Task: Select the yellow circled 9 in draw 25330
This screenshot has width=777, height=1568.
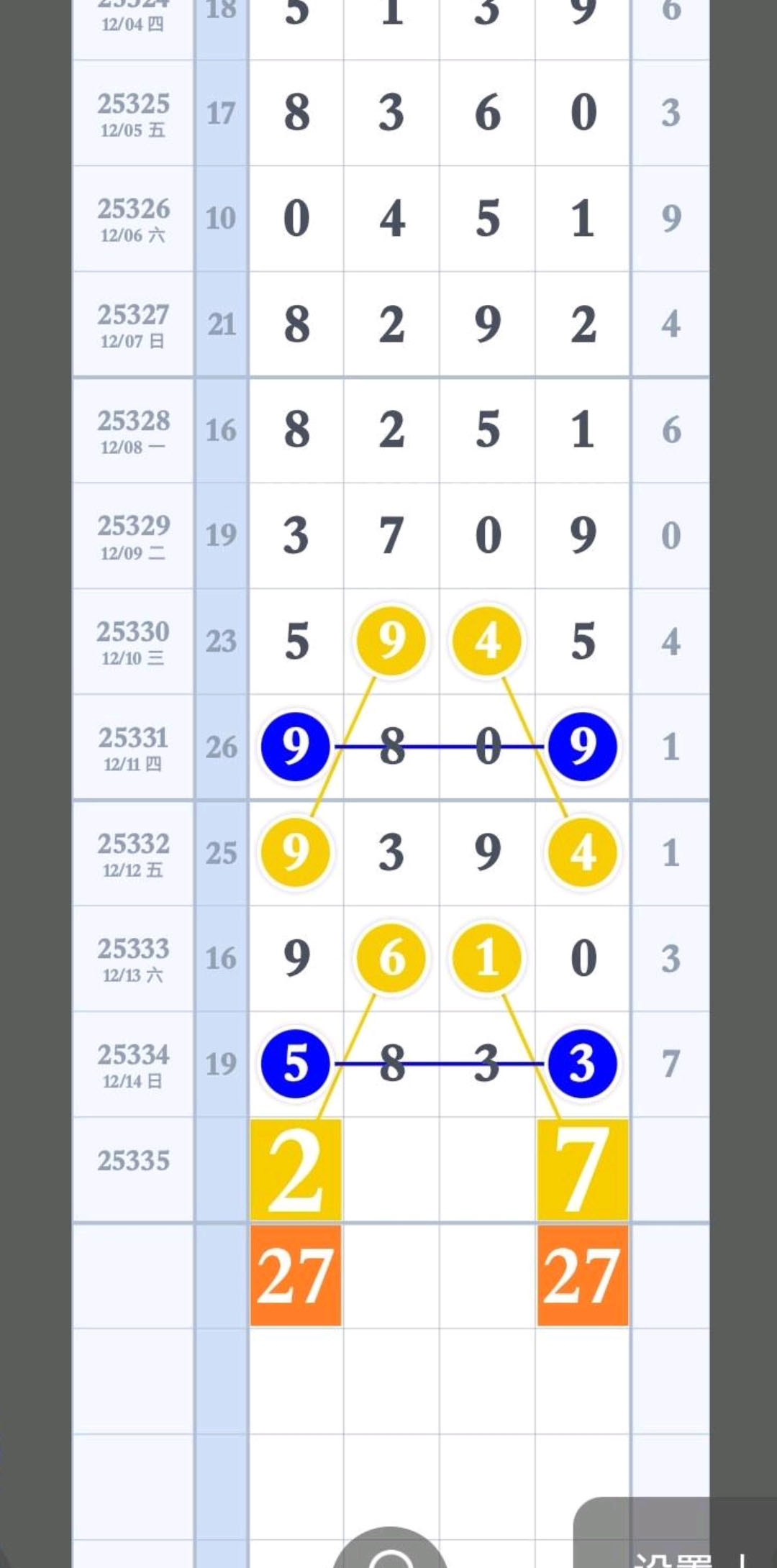Action: [x=391, y=642]
